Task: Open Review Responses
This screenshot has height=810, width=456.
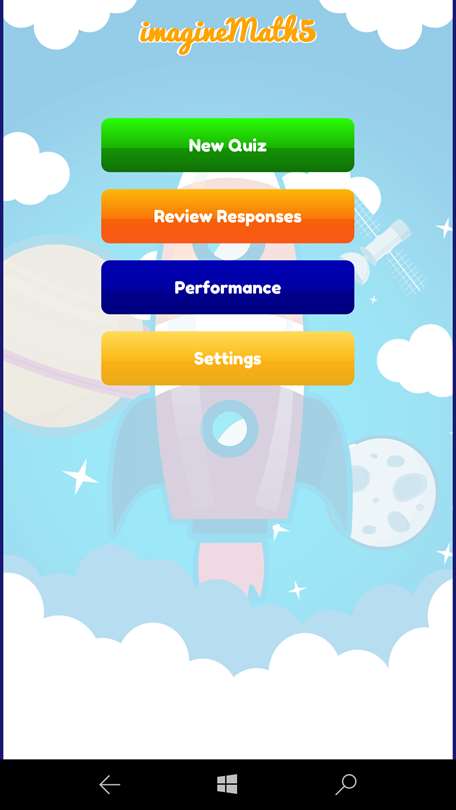Action: (x=228, y=216)
